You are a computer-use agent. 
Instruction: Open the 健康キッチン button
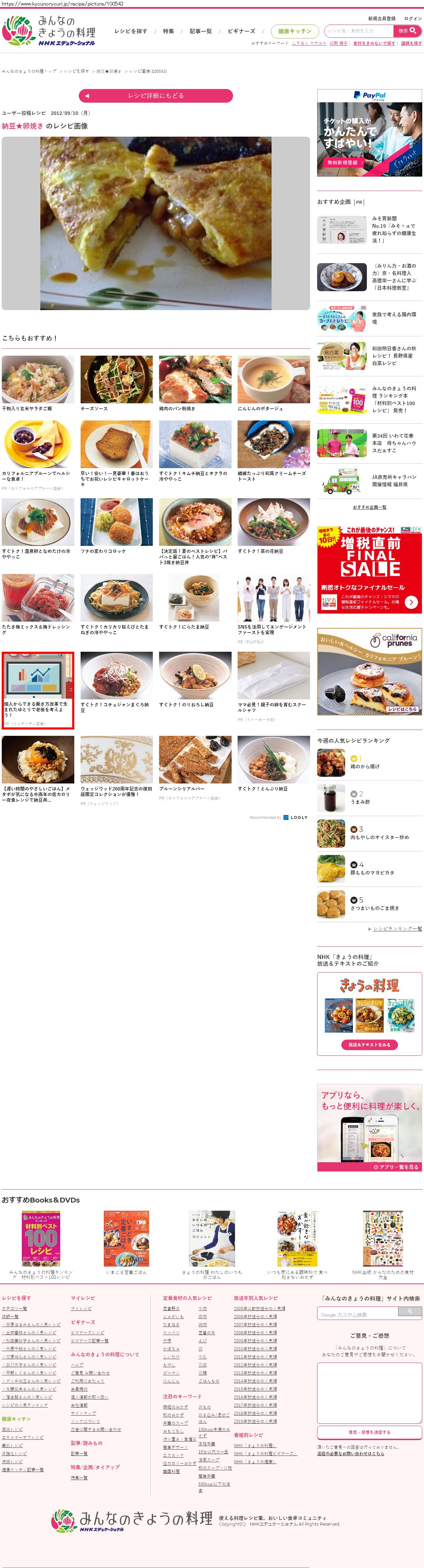[x=294, y=31]
